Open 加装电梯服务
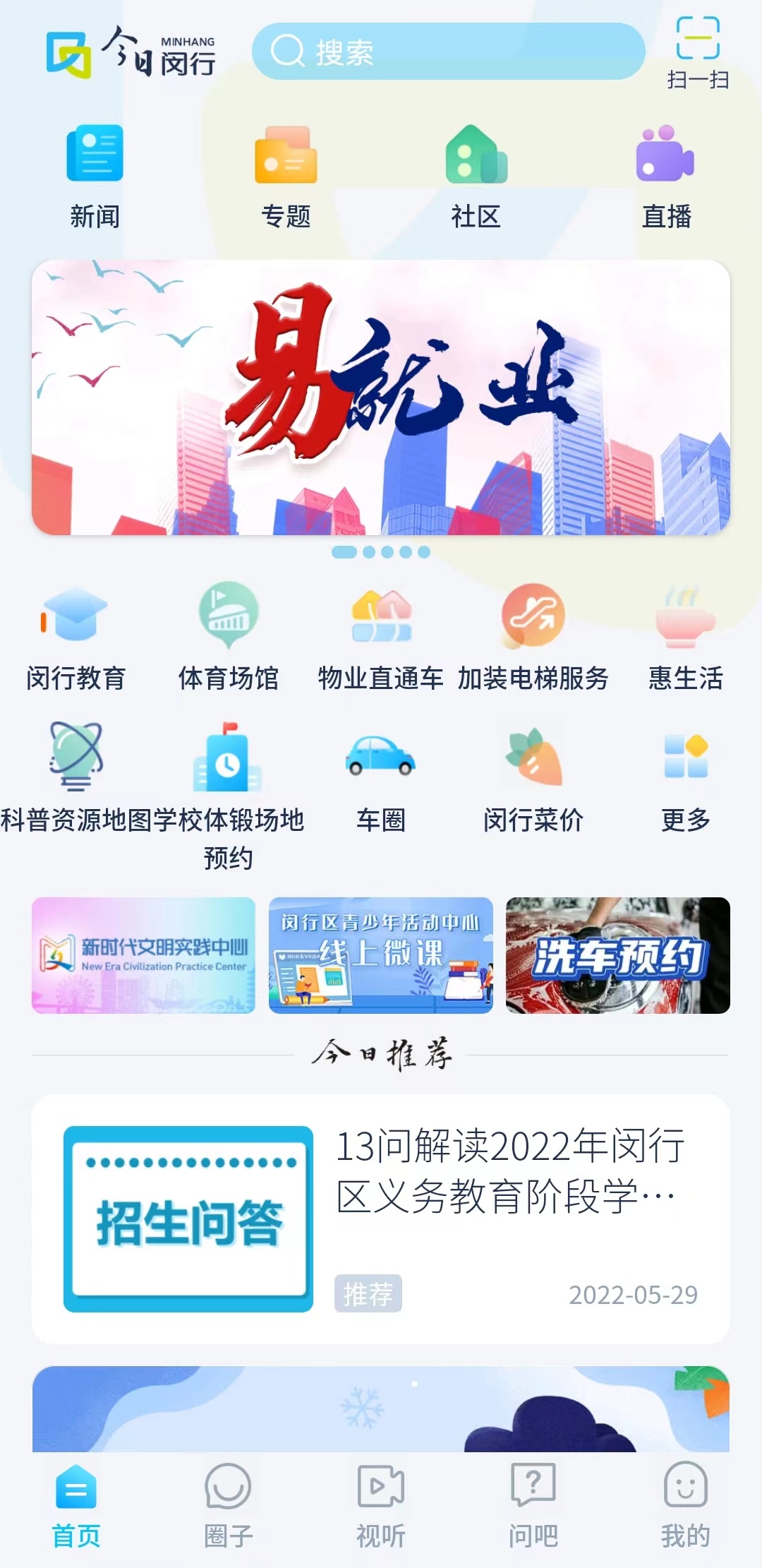Screen dimensions: 762x1568 click(x=533, y=635)
